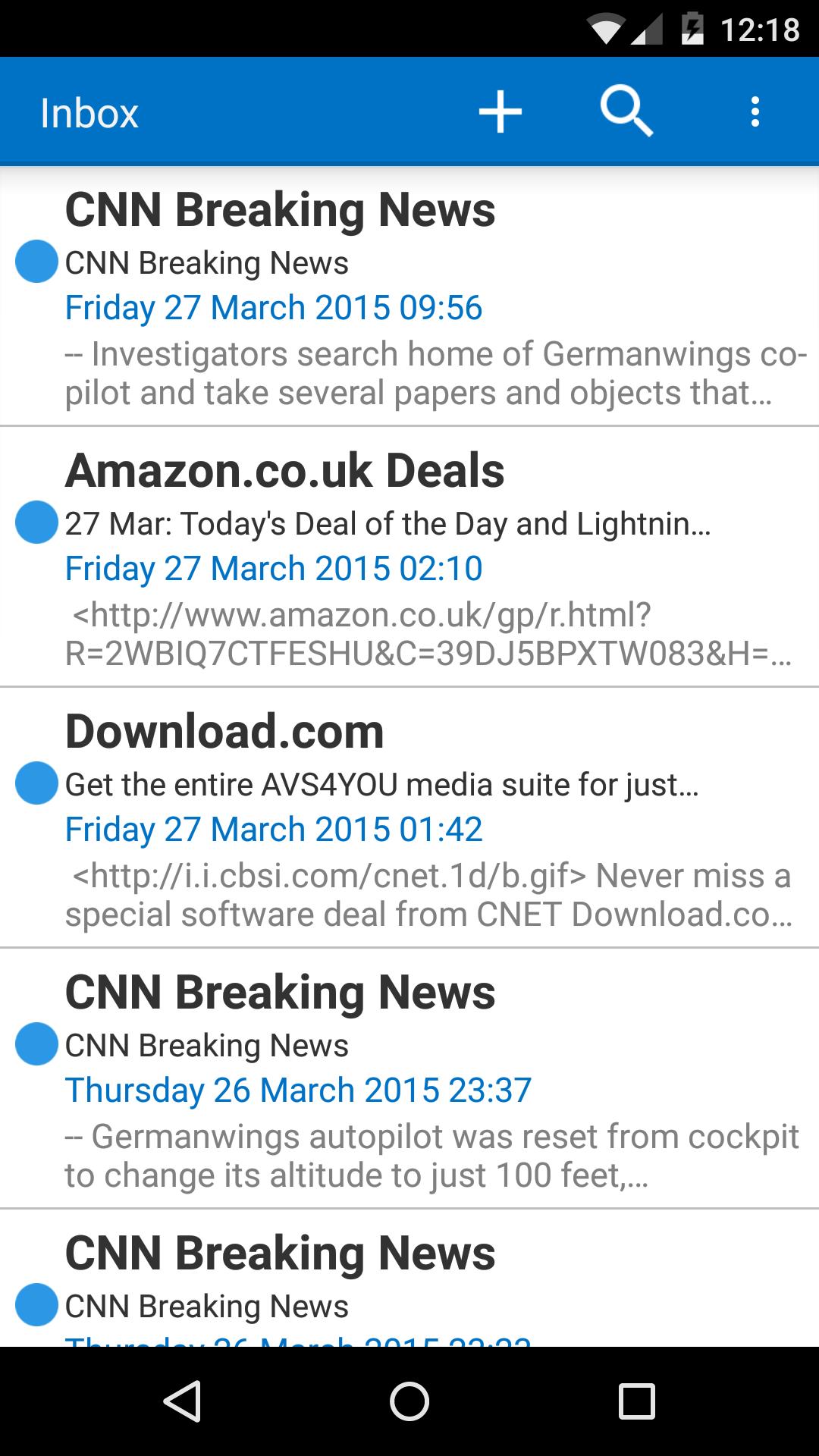Screen dimensions: 819x1456
Task: Tap the unread dot on Amazon.co.uk Deals
Action: 36,522
